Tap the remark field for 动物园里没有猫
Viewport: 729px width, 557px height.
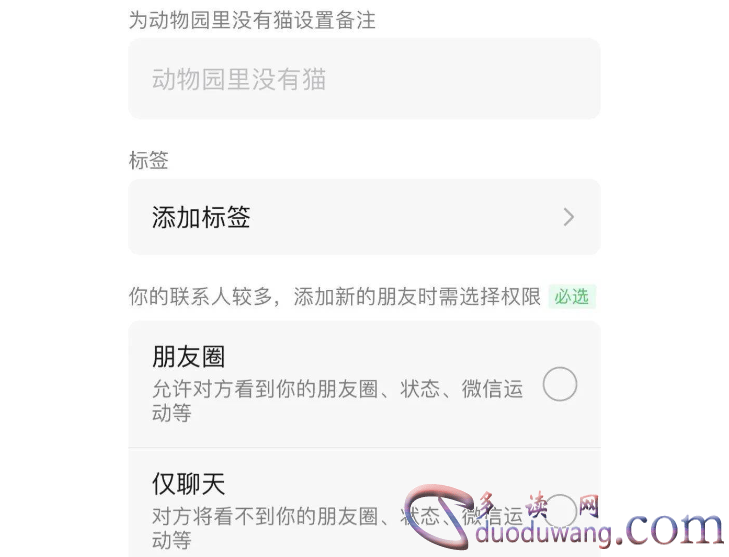pos(363,80)
